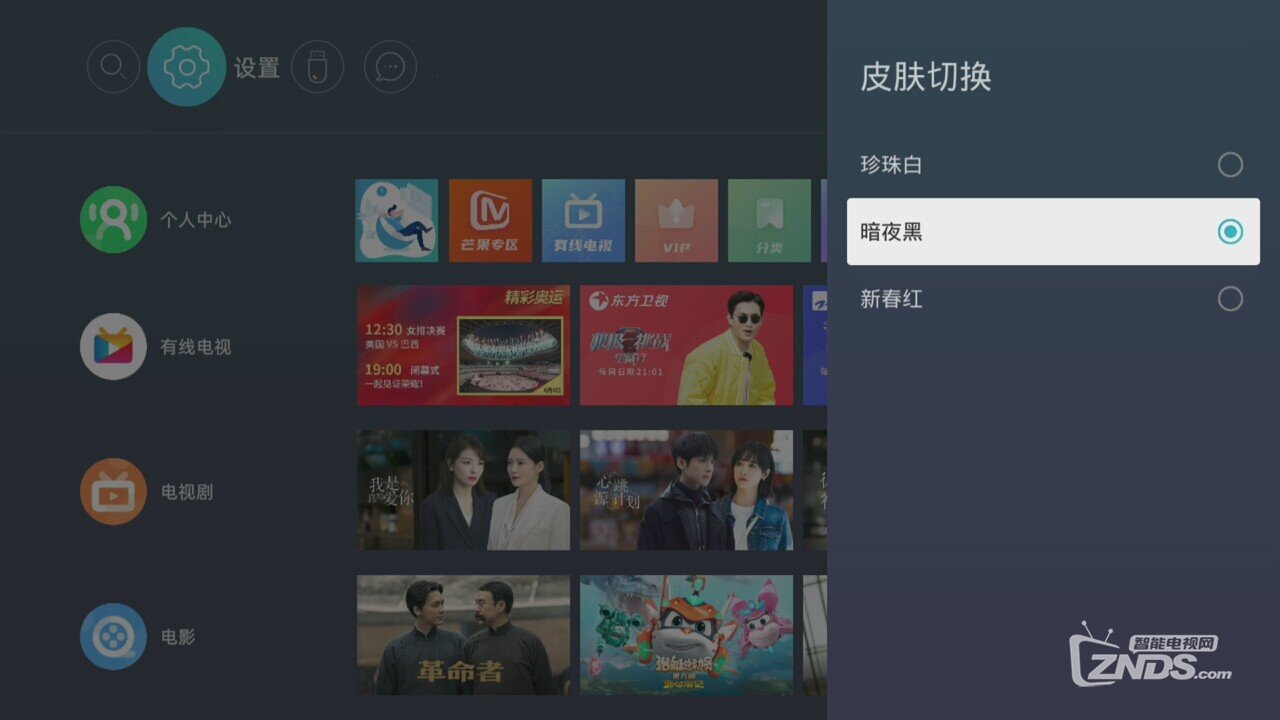Open the 东方卫视 program card
Viewport: 1280px width, 720px height.
686,345
